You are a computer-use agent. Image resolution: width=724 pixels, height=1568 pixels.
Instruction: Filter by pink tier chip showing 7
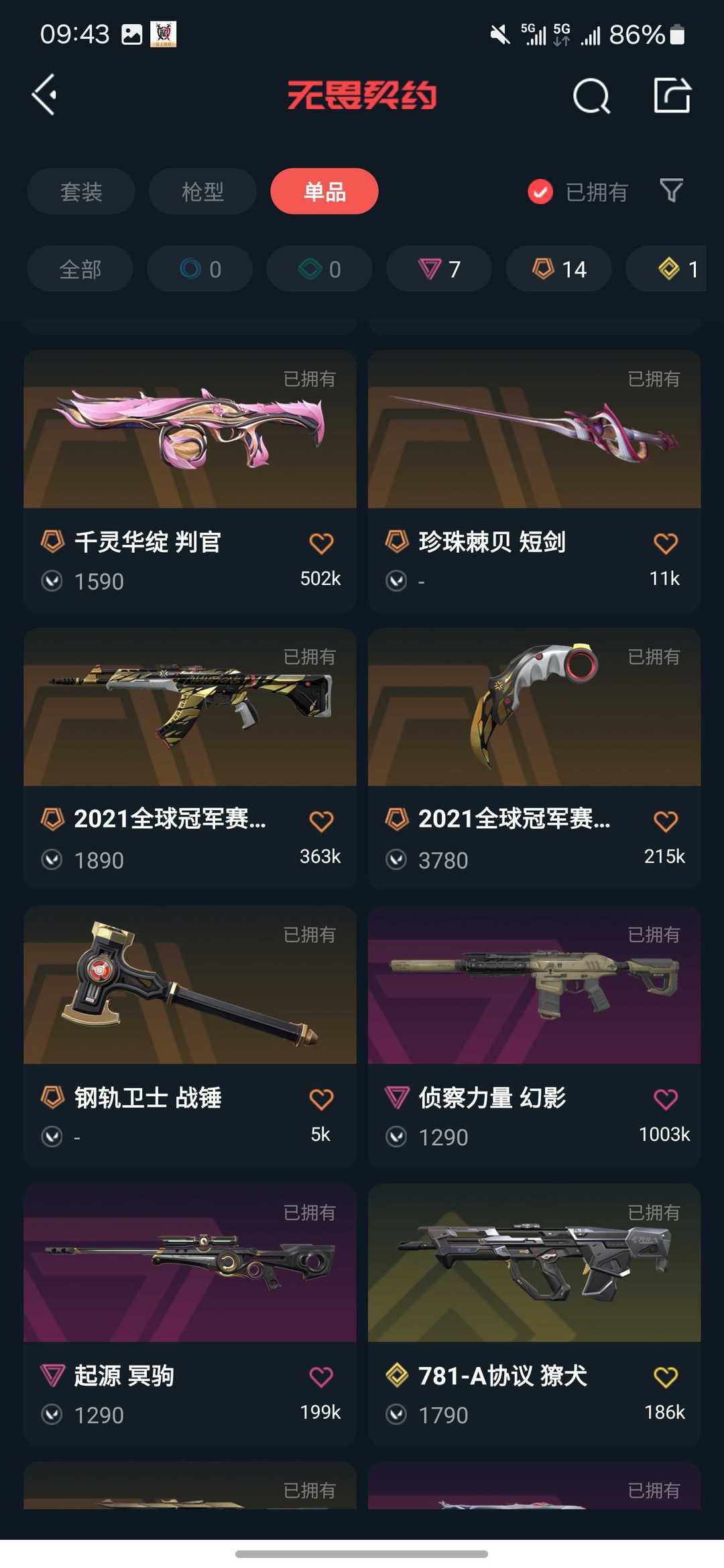(439, 269)
